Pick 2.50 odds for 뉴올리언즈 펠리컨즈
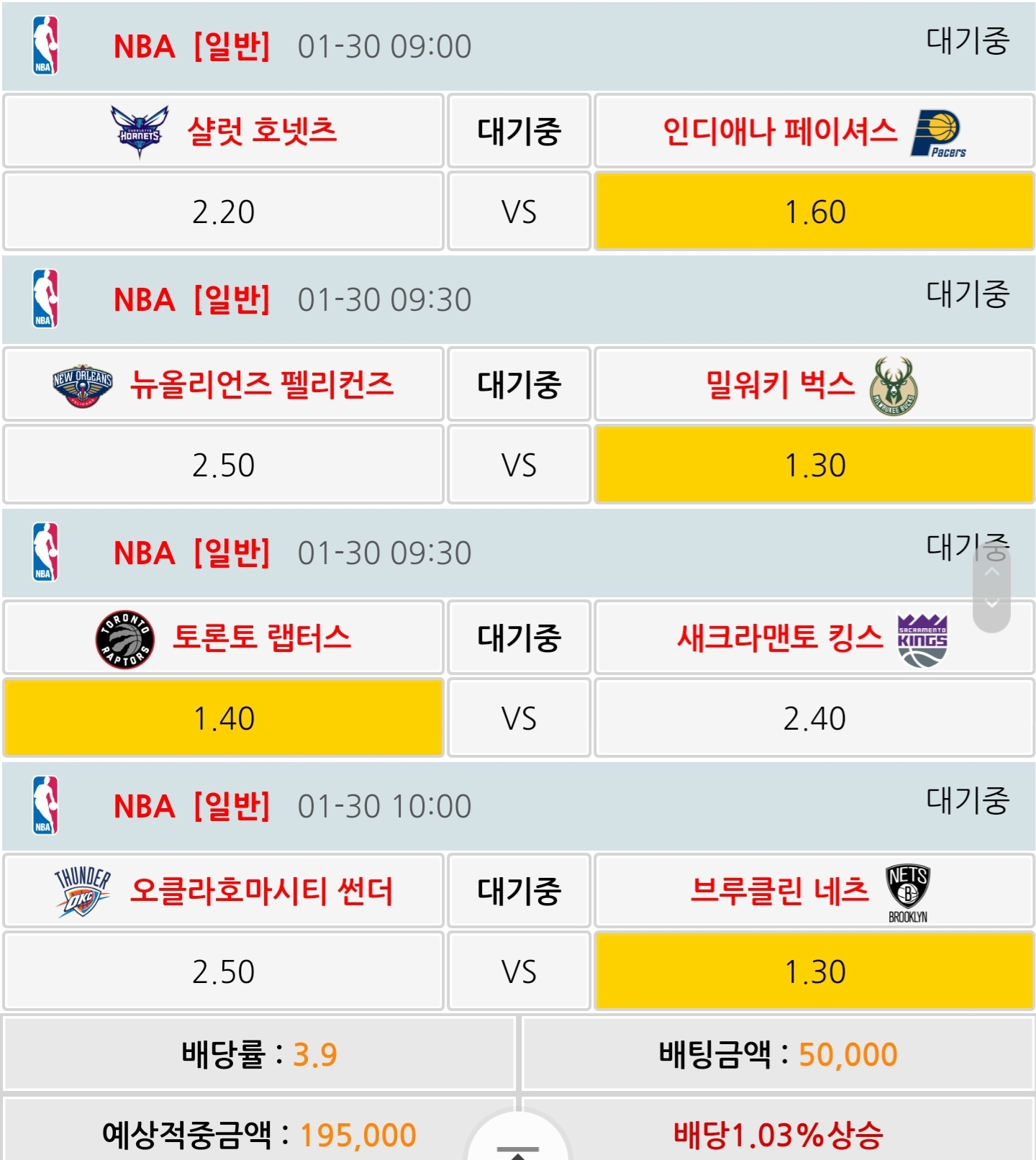The image size is (1036, 1160). 223,465
